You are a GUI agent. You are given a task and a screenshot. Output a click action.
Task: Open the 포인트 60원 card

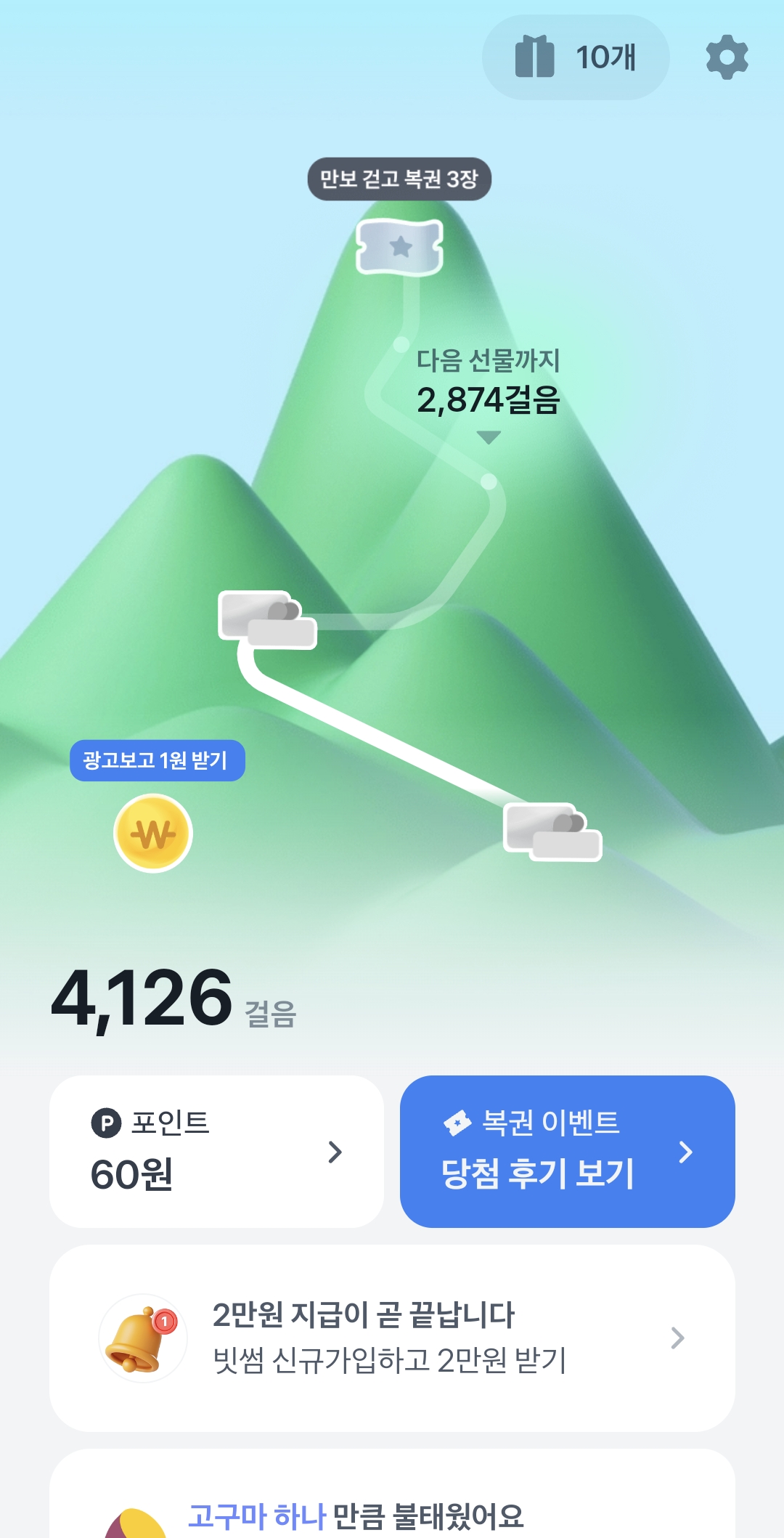(x=216, y=1152)
